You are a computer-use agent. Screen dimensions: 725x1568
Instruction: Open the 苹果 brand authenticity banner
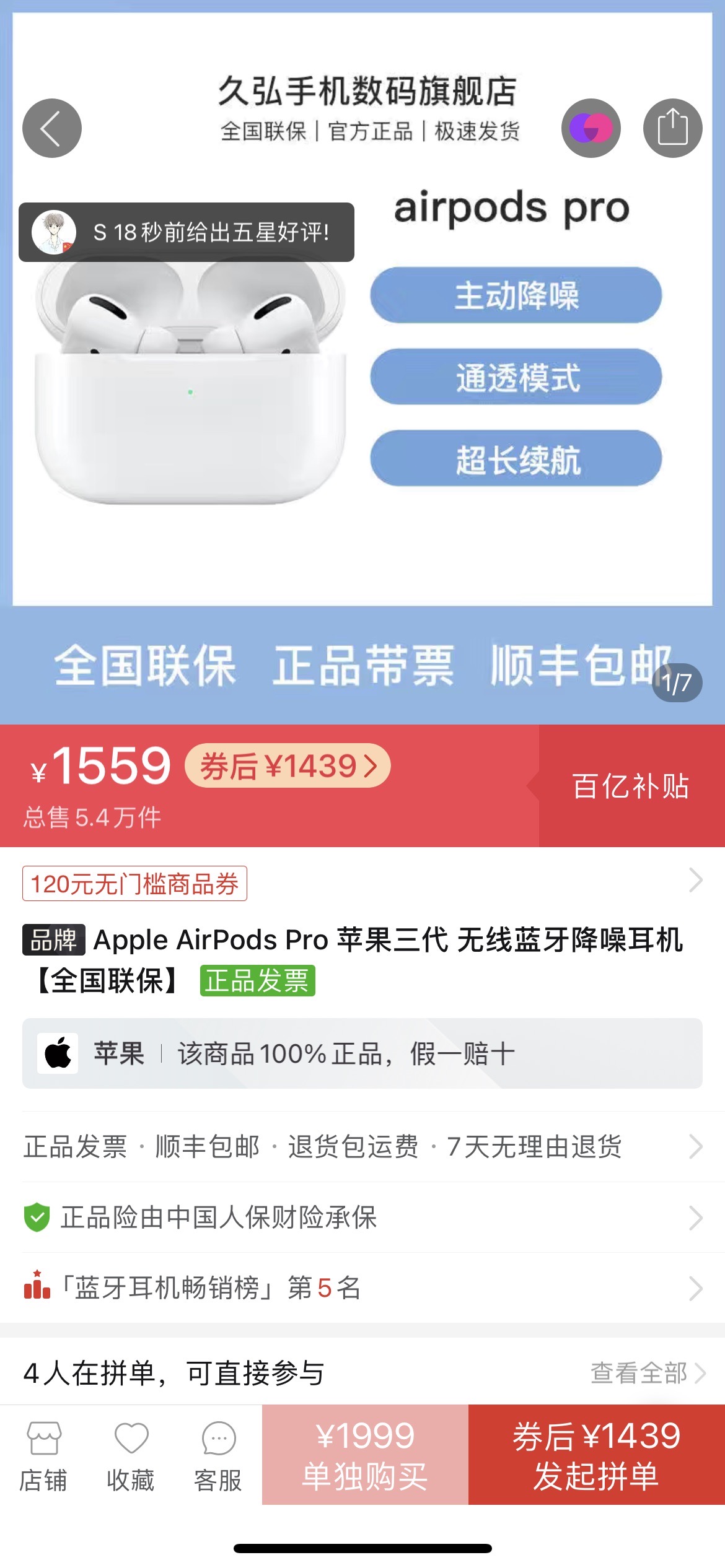pos(362,1053)
